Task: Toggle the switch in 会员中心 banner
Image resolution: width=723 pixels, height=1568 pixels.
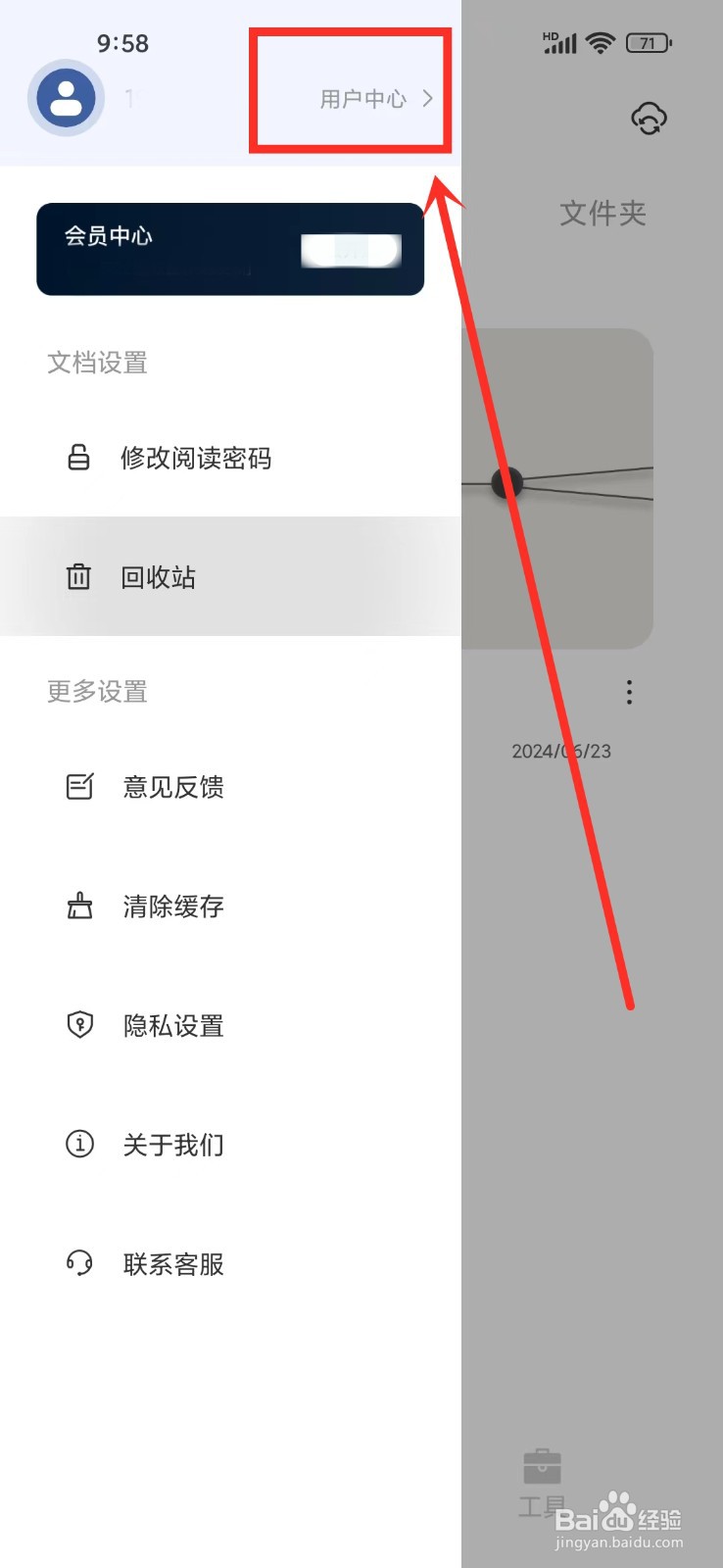Action: point(350,248)
